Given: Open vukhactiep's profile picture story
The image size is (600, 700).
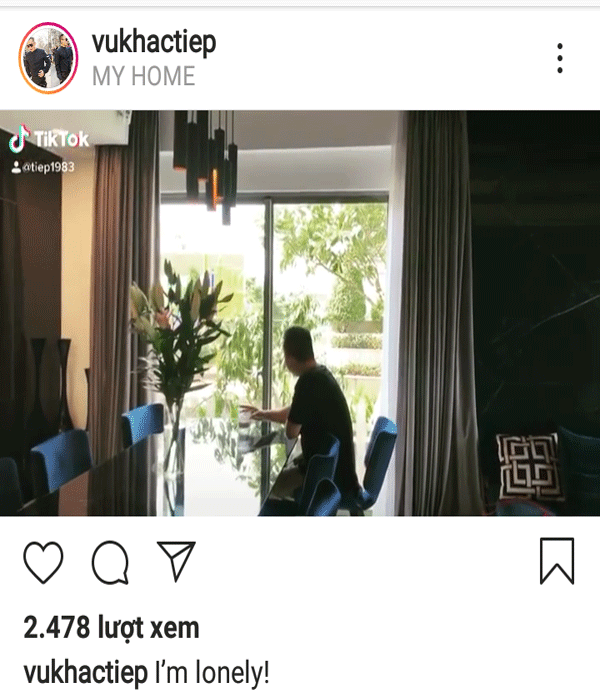Looking at the screenshot, I should click(48, 58).
